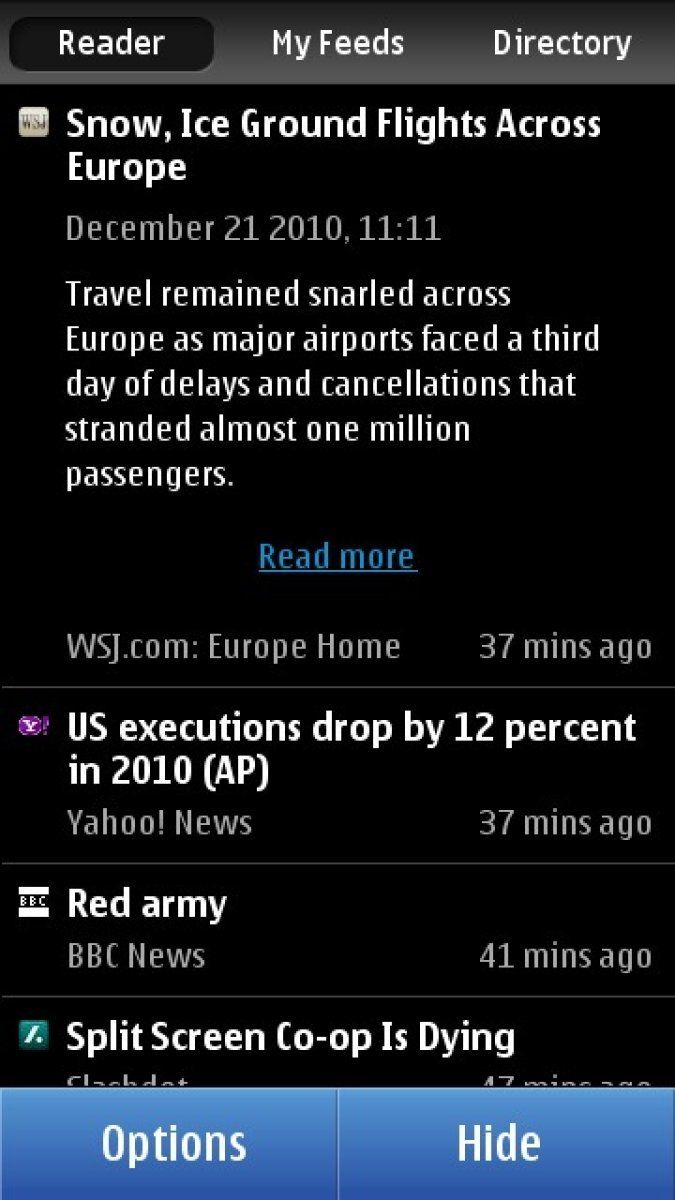Follow the Read more link
This screenshot has width=675, height=1200.
(x=338, y=556)
